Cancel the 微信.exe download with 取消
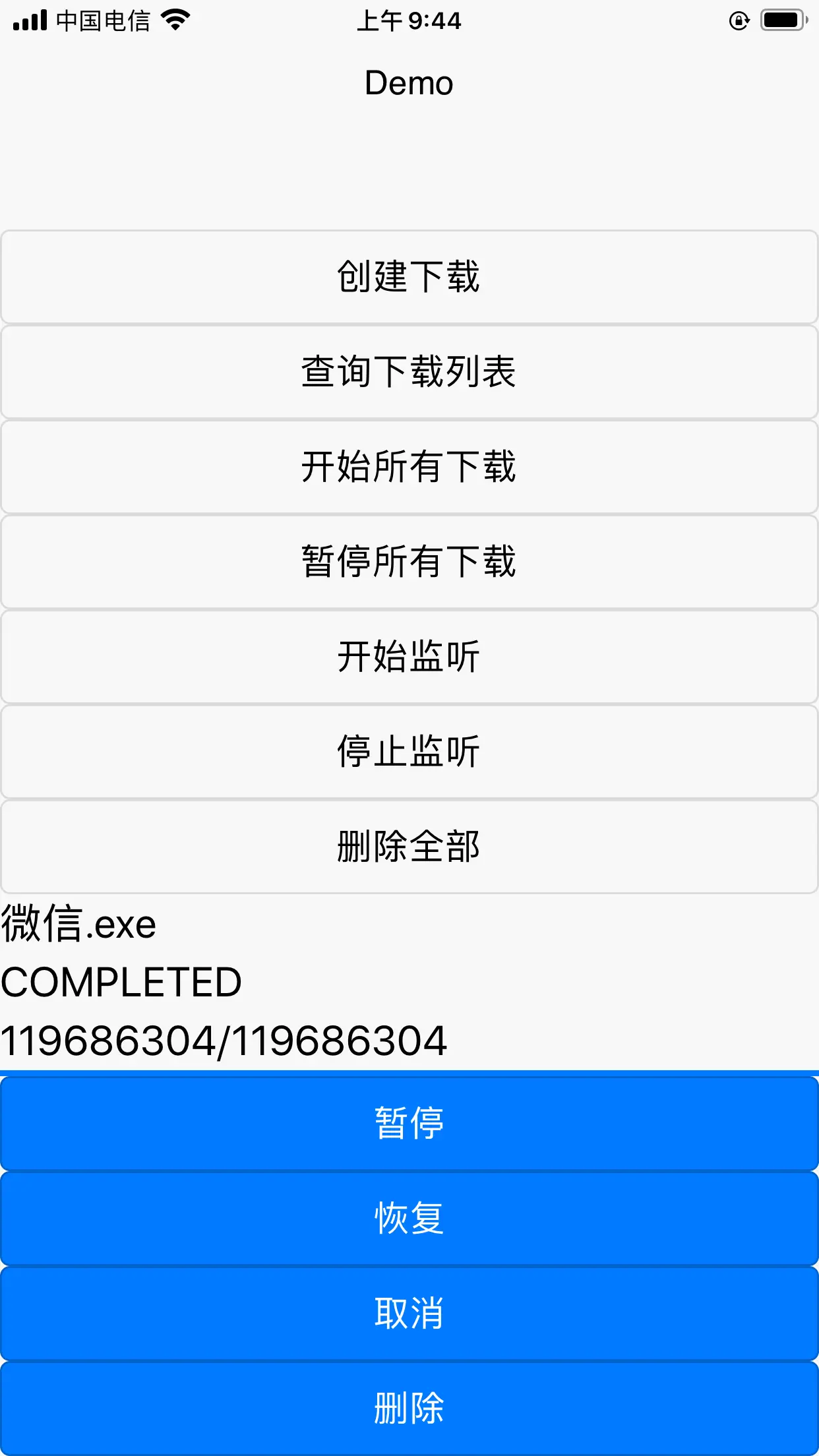 pos(409,1314)
